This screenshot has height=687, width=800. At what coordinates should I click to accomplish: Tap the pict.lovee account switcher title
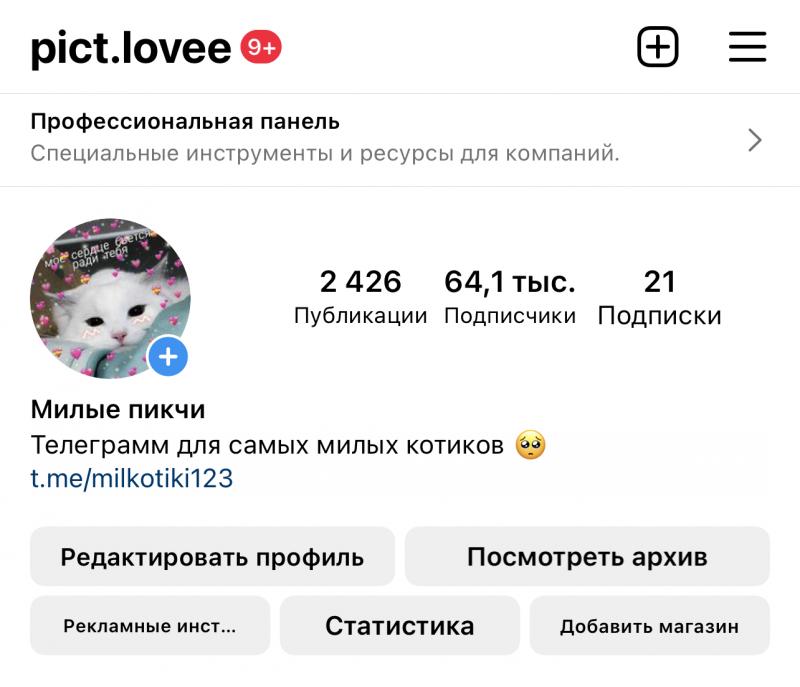(x=131, y=47)
